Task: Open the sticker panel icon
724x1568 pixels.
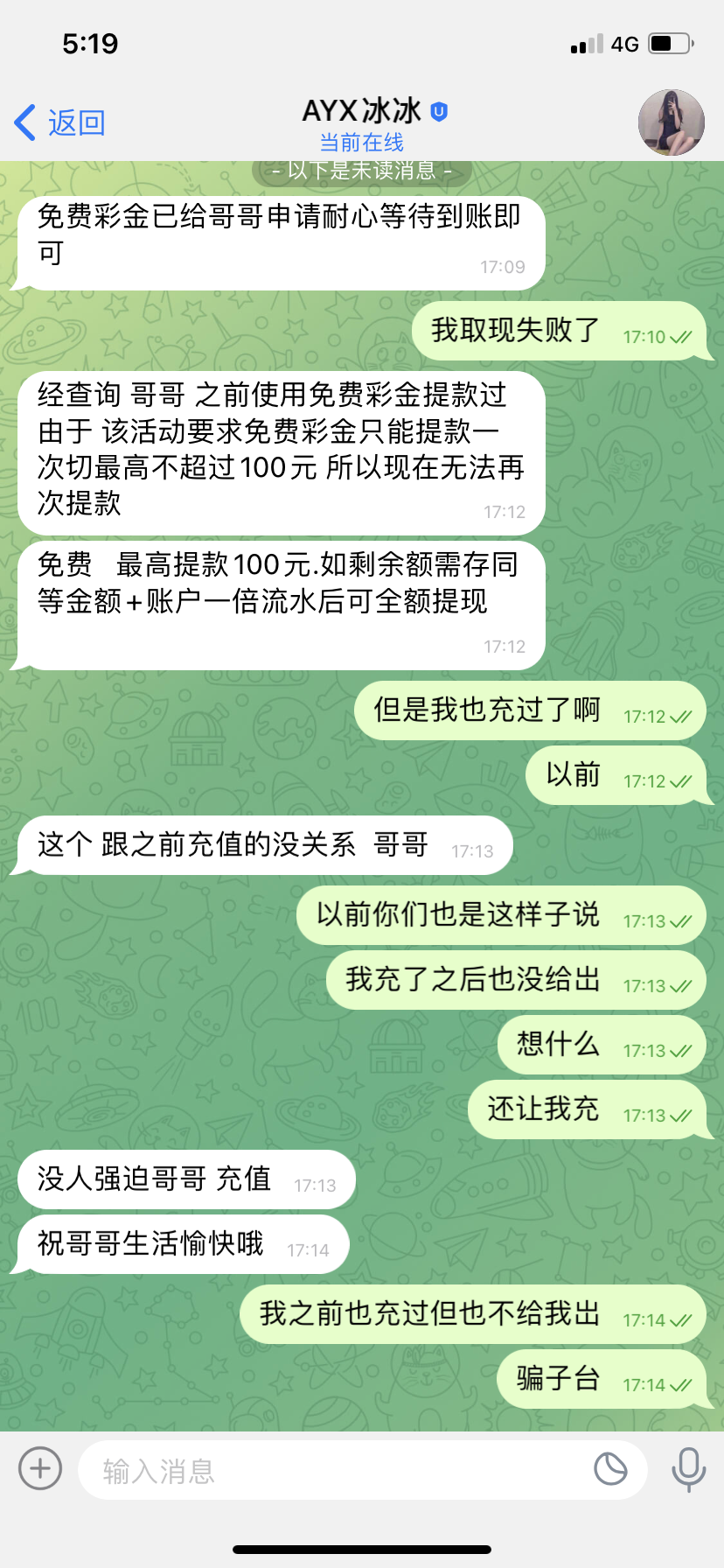Action: pos(610,1468)
